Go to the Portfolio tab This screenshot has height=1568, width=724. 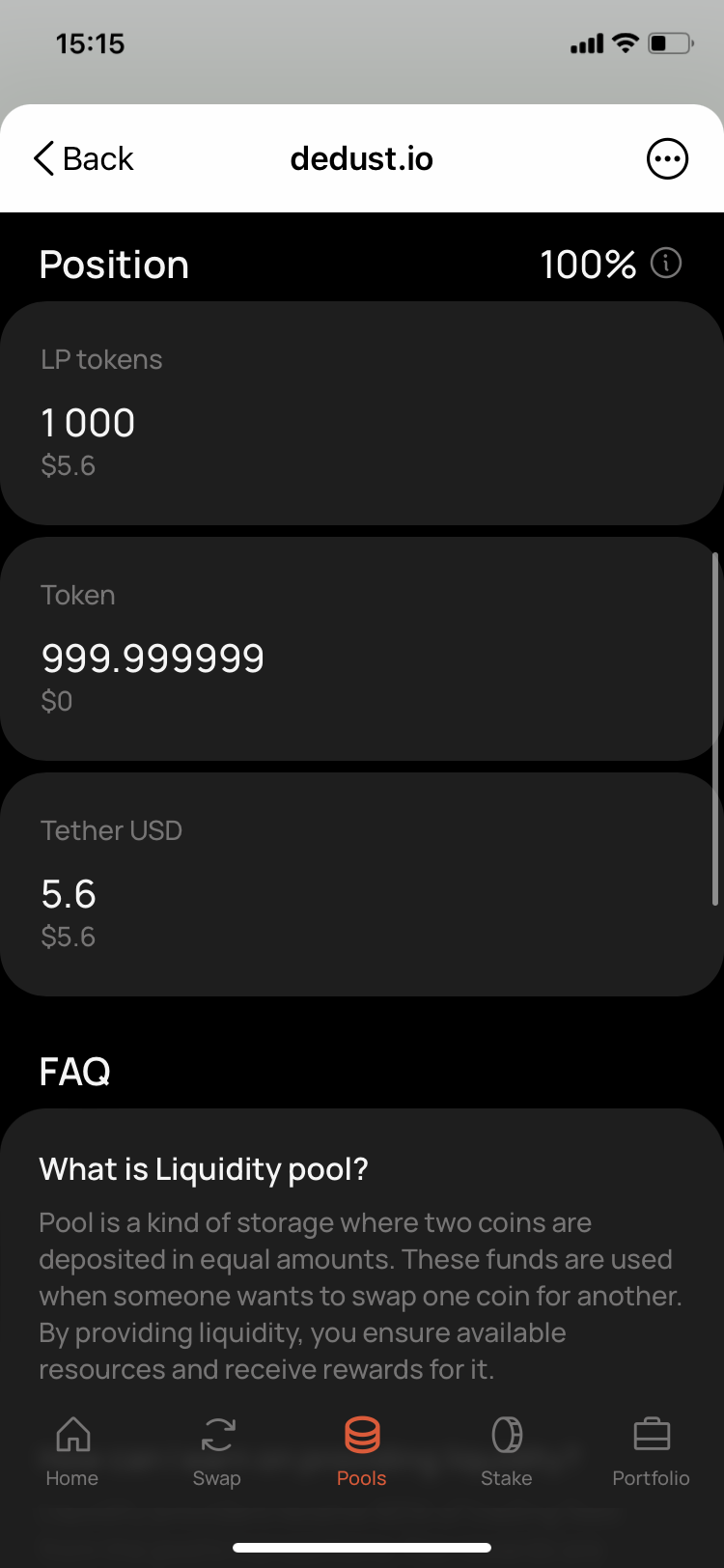652,1451
